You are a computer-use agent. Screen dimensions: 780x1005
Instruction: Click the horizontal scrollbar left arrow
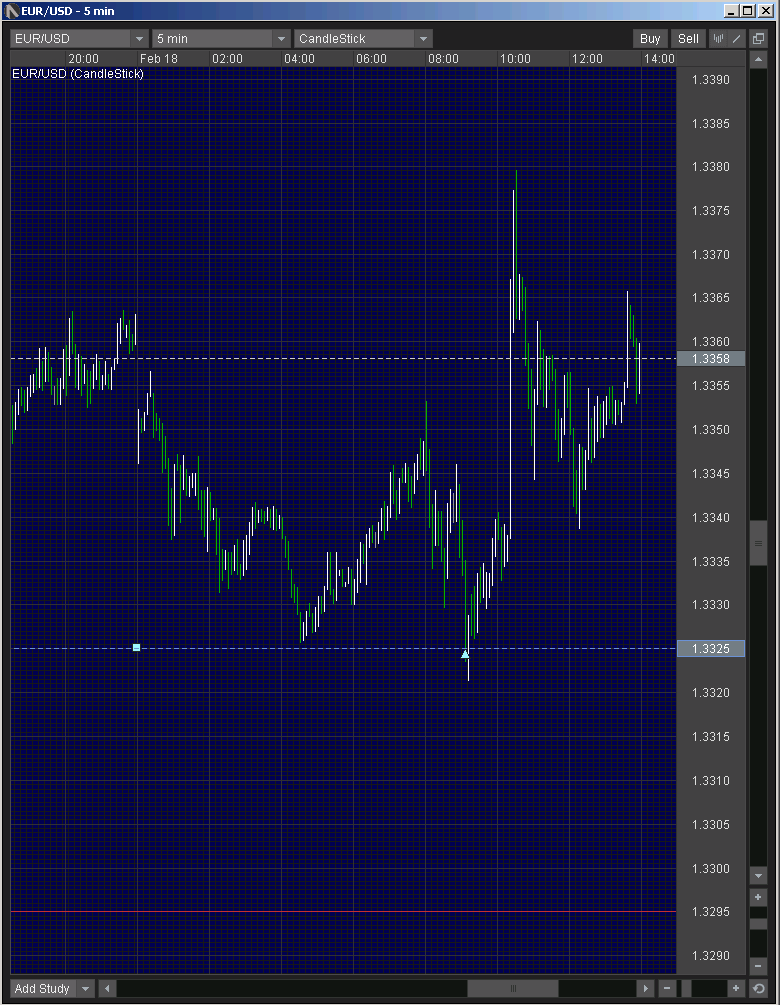(107, 989)
